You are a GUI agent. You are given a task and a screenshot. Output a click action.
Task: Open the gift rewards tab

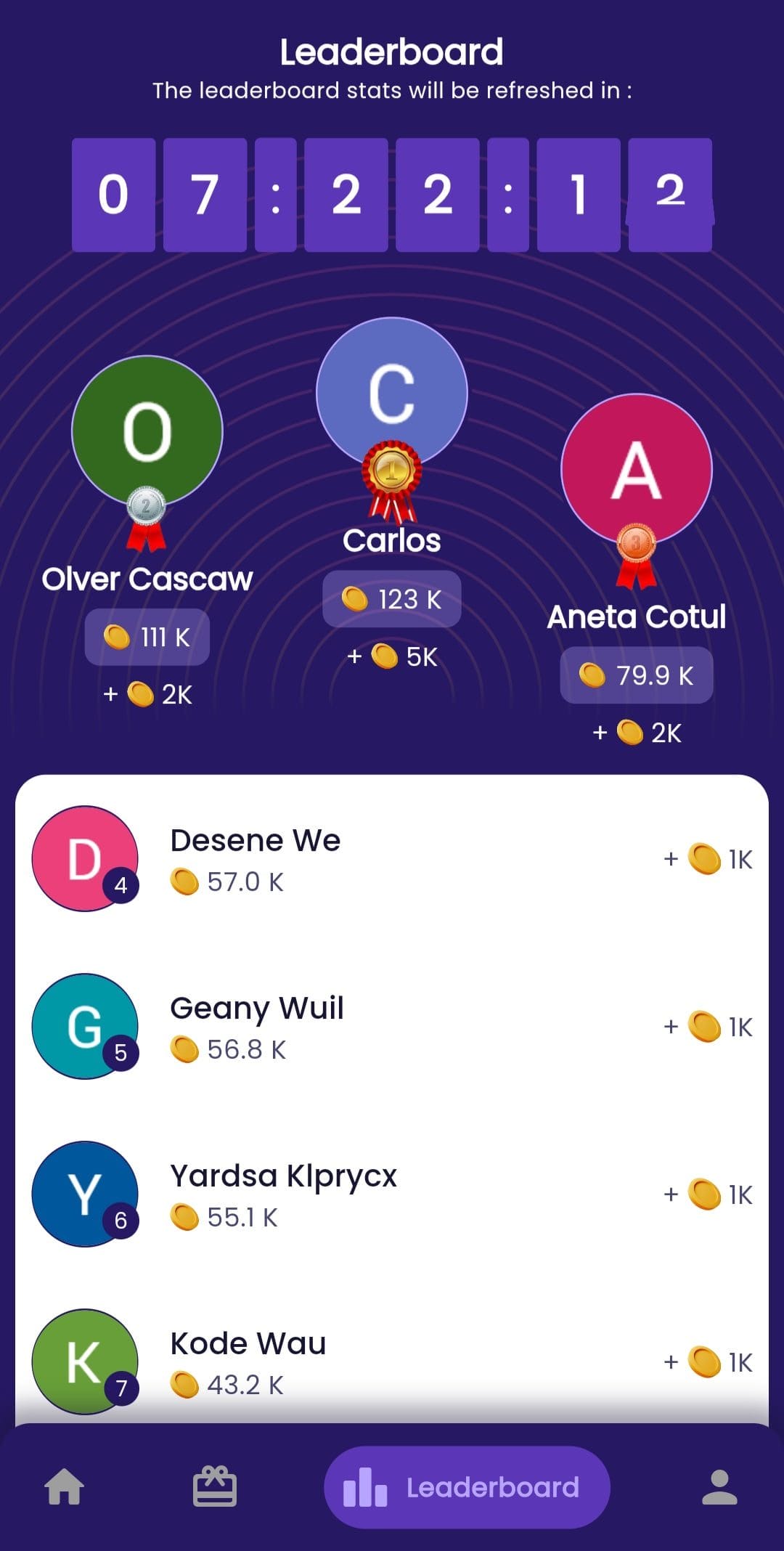pos(214,1486)
